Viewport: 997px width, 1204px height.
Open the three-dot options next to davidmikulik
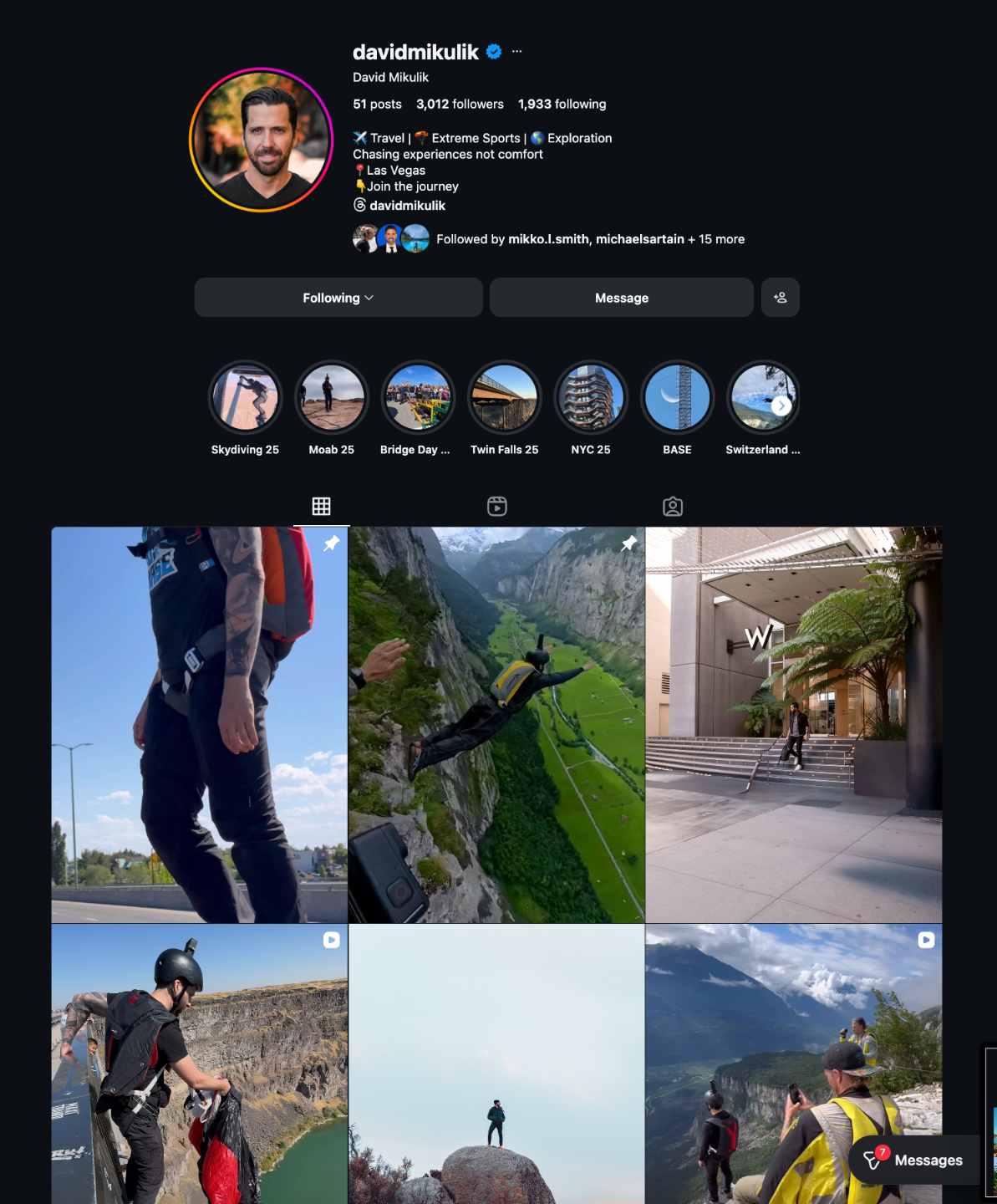coord(516,52)
